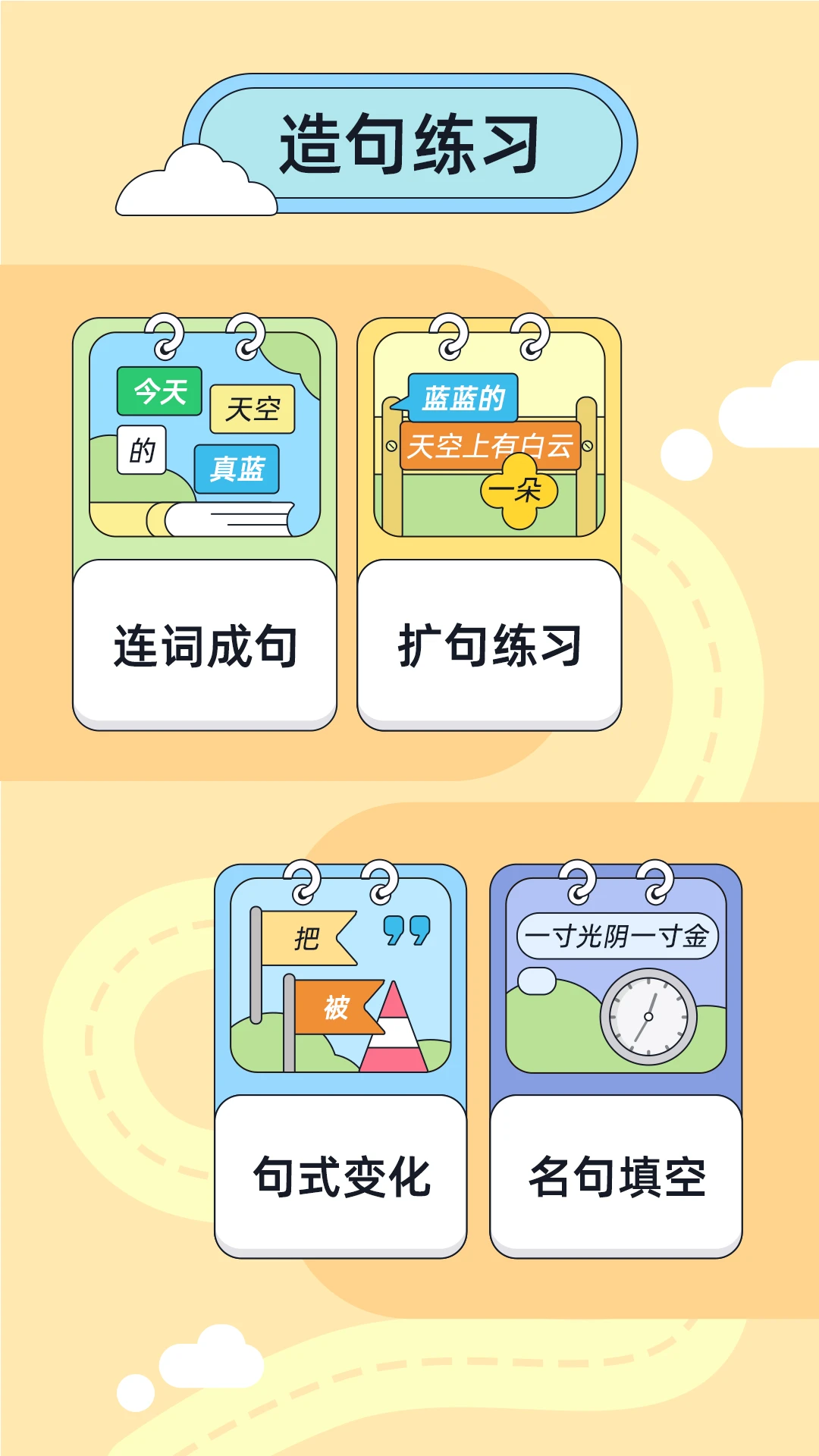Open the 连词成句 exercise card
Image resolution: width=819 pixels, height=1456 pixels.
(x=205, y=525)
